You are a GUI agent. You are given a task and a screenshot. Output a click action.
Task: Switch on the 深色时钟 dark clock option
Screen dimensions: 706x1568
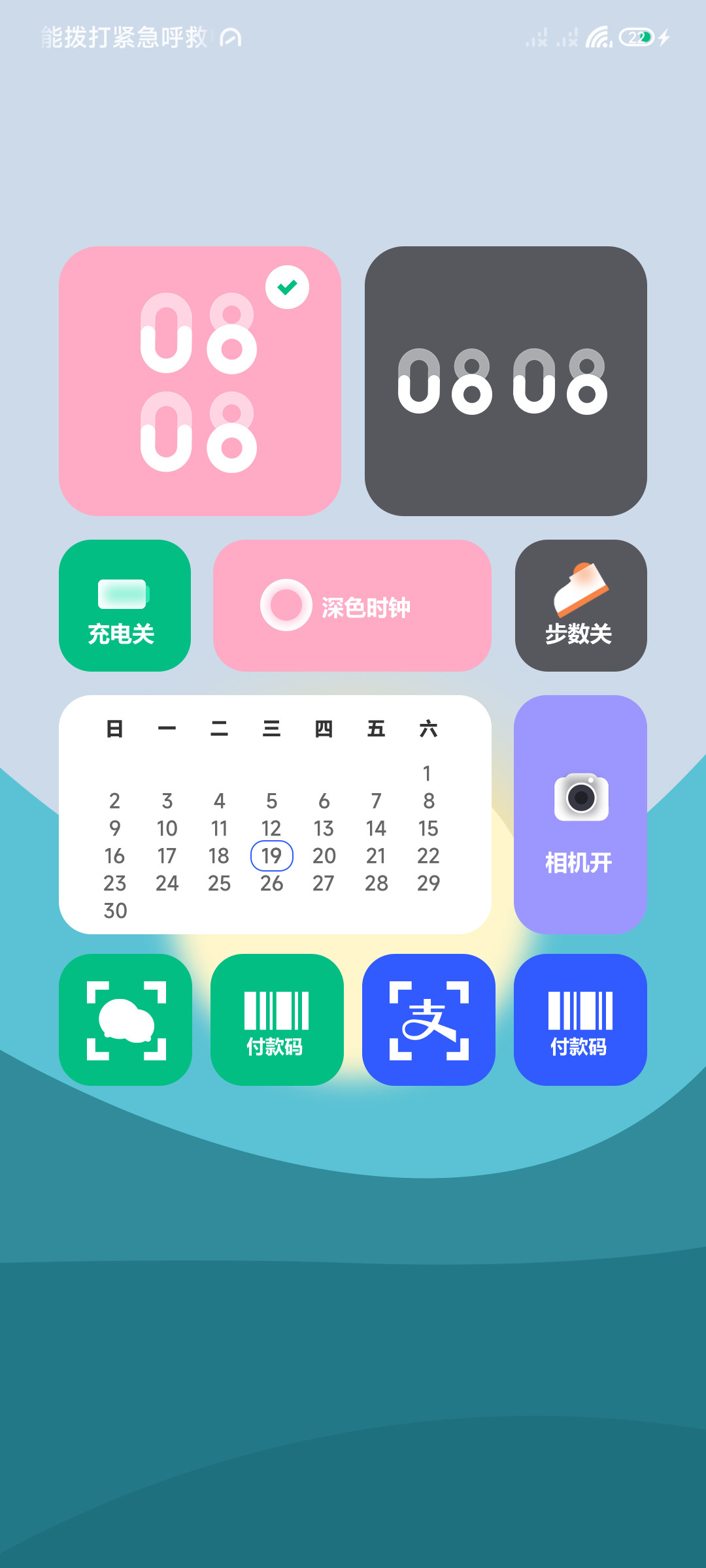pyautogui.click(x=352, y=606)
